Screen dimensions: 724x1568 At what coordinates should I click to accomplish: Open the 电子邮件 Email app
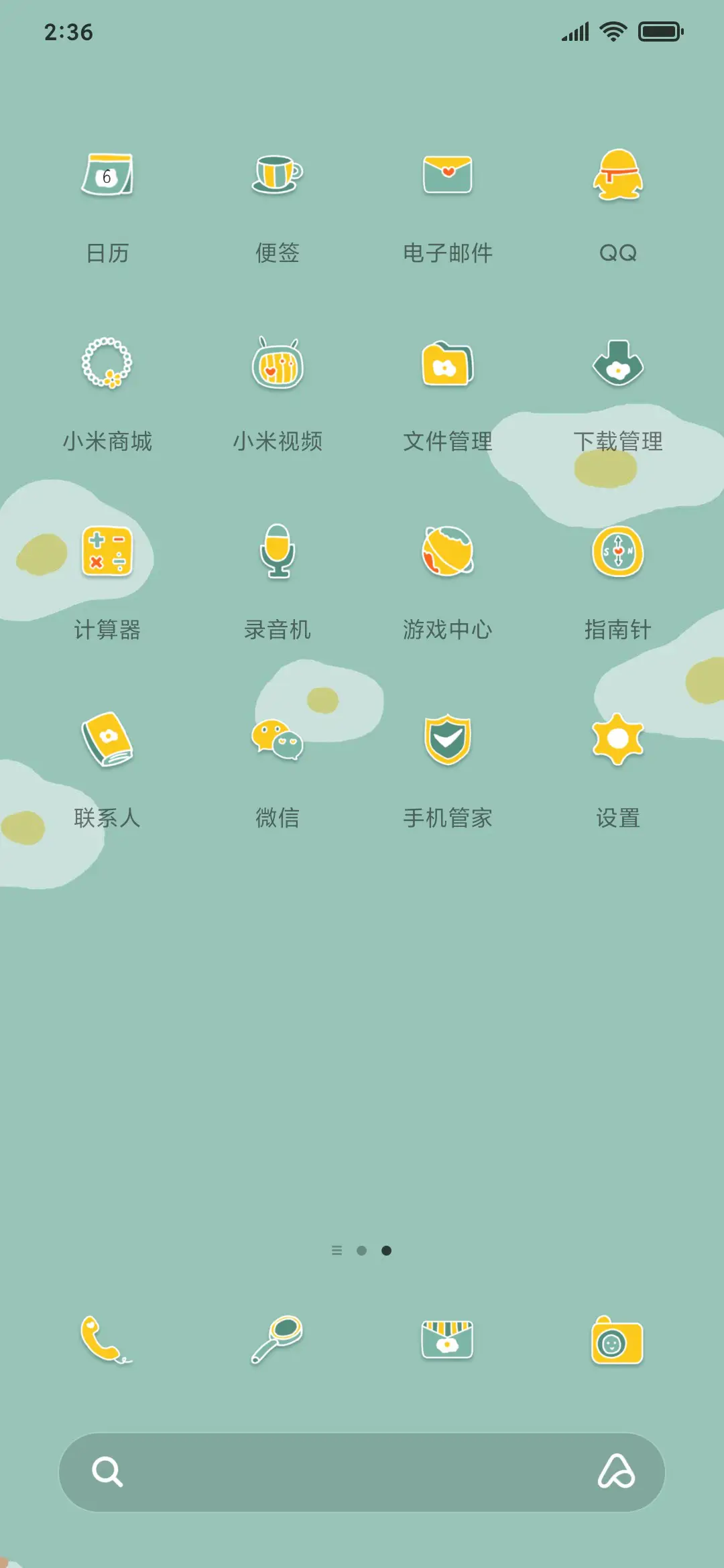pyautogui.click(x=447, y=176)
